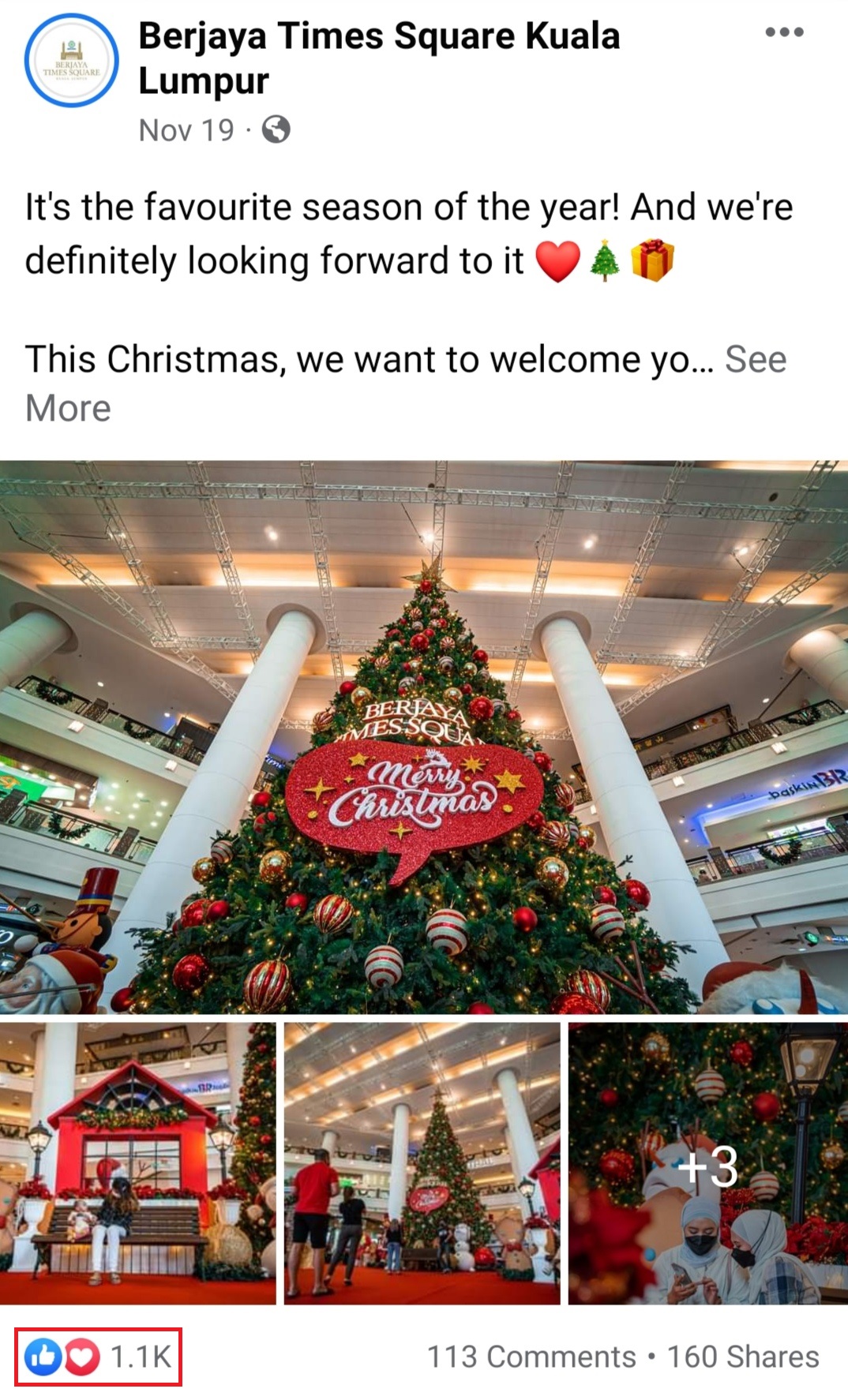Open the photo of people walking toward tree
The width and height of the screenshot is (848, 1400).
coord(422,1162)
